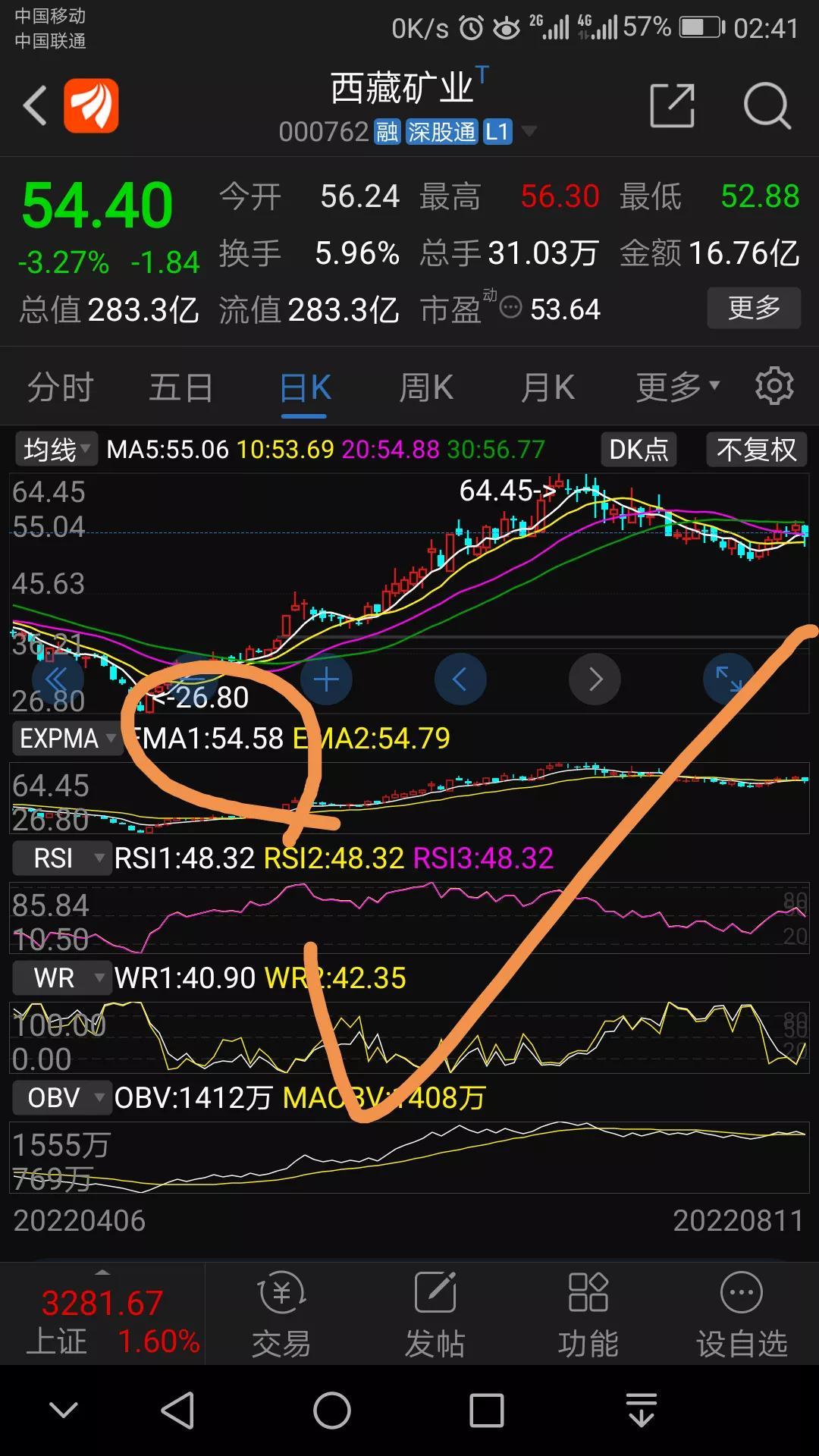This screenshot has height=1456, width=819.
Task: Go back using the top-left arrow
Action: pyautogui.click(x=35, y=105)
